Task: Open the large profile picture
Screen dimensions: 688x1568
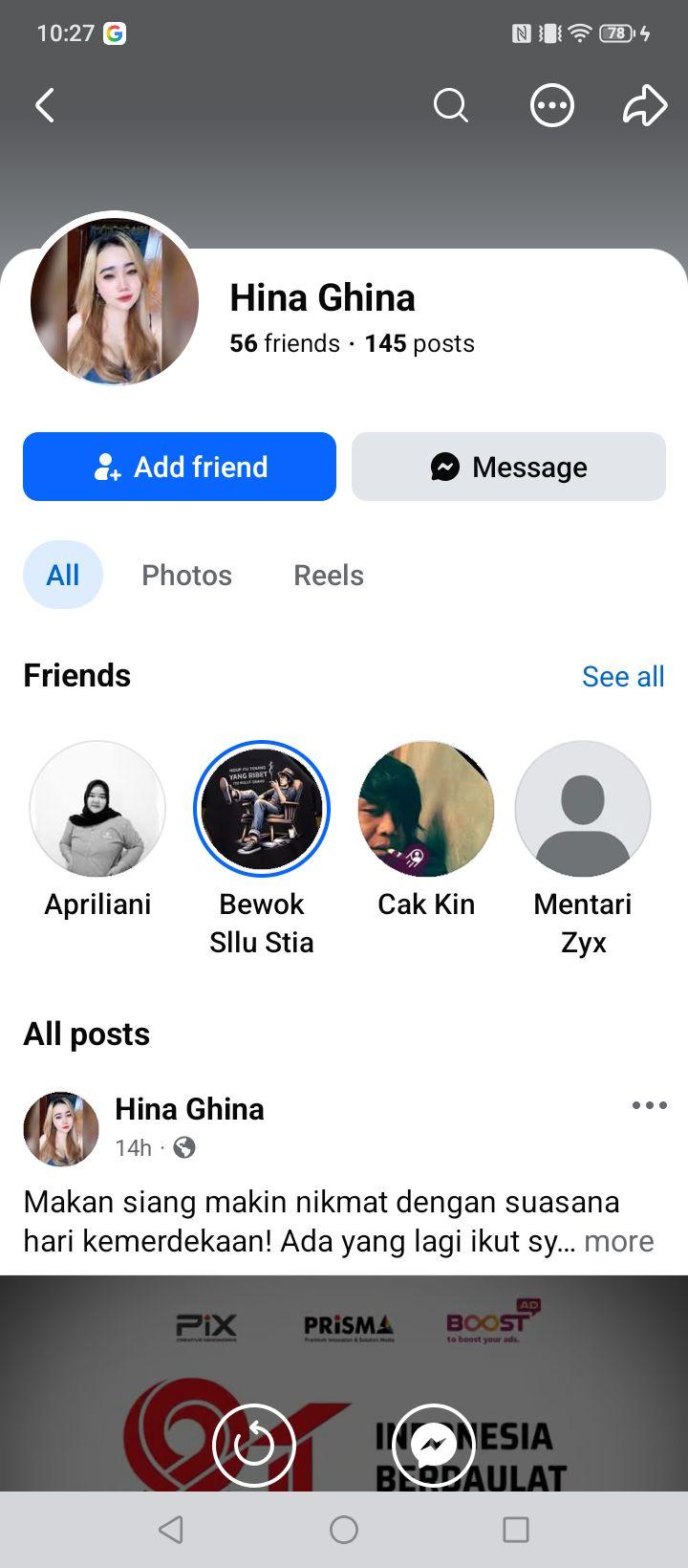Action: point(115,301)
